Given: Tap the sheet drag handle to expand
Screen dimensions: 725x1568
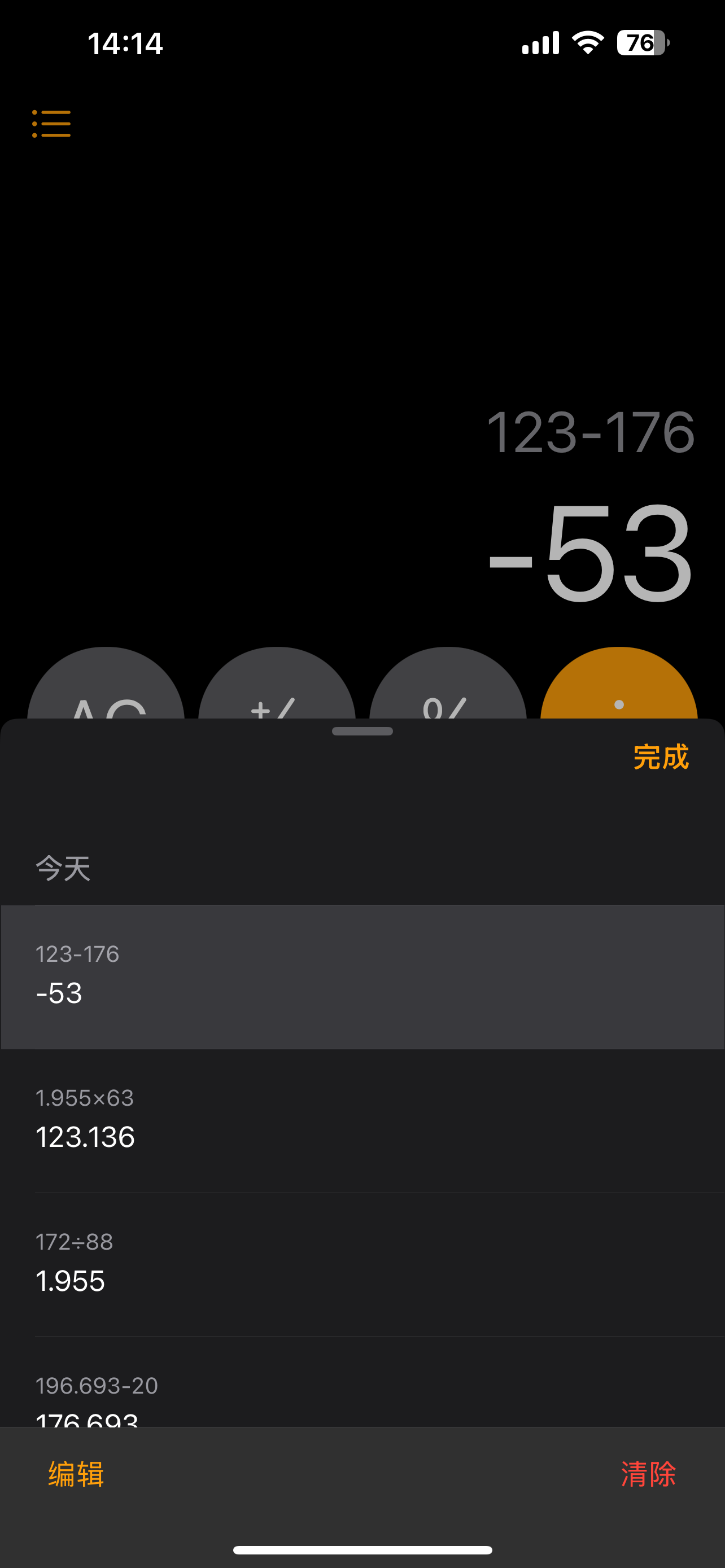Looking at the screenshot, I should (362, 732).
